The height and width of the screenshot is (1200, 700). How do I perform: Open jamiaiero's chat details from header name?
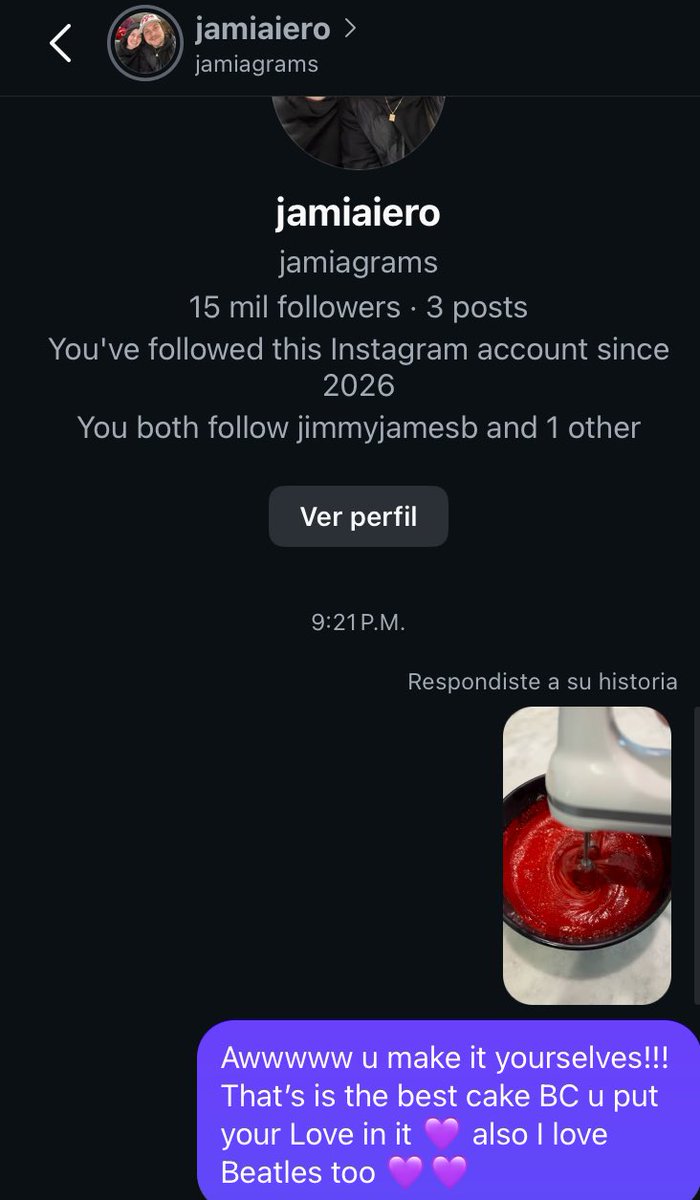[263, 30]
